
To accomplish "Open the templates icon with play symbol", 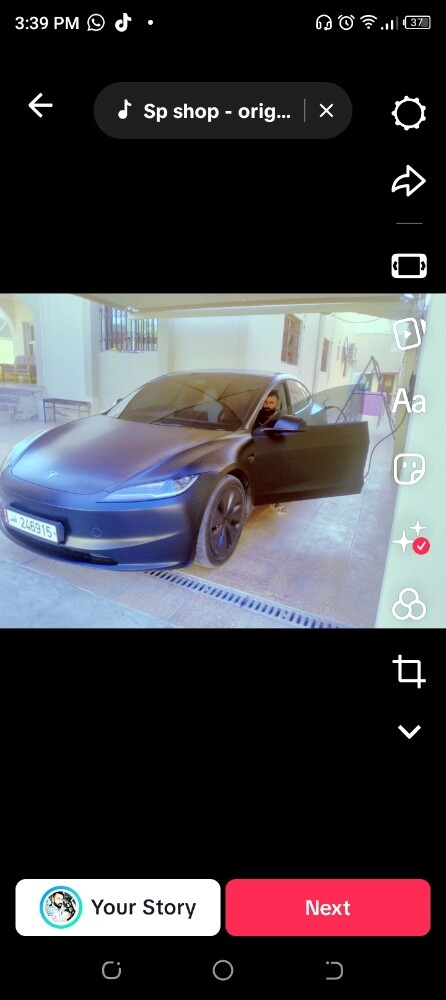I will click(x=408, y=333).
